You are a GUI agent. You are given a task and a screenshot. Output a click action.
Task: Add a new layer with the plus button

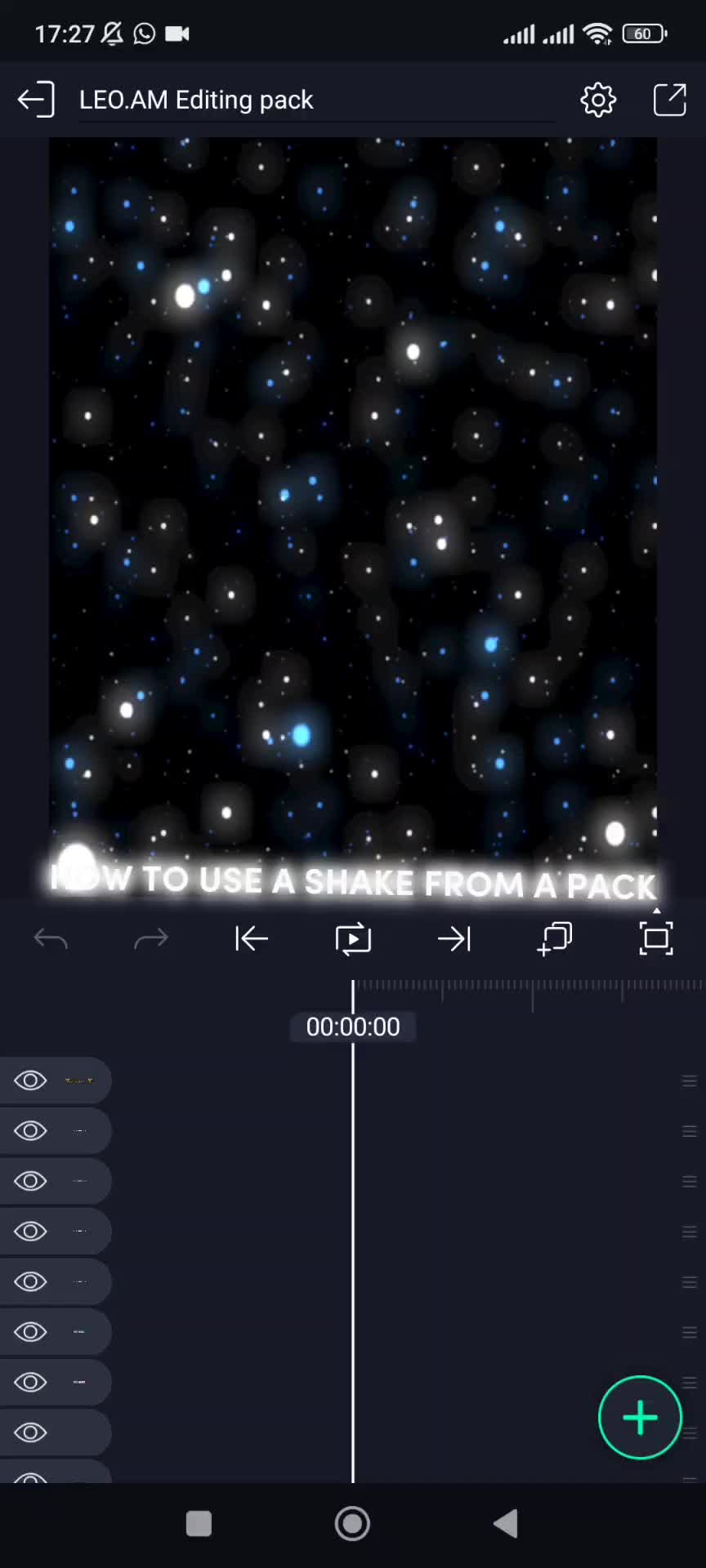tap(640, 1418)
